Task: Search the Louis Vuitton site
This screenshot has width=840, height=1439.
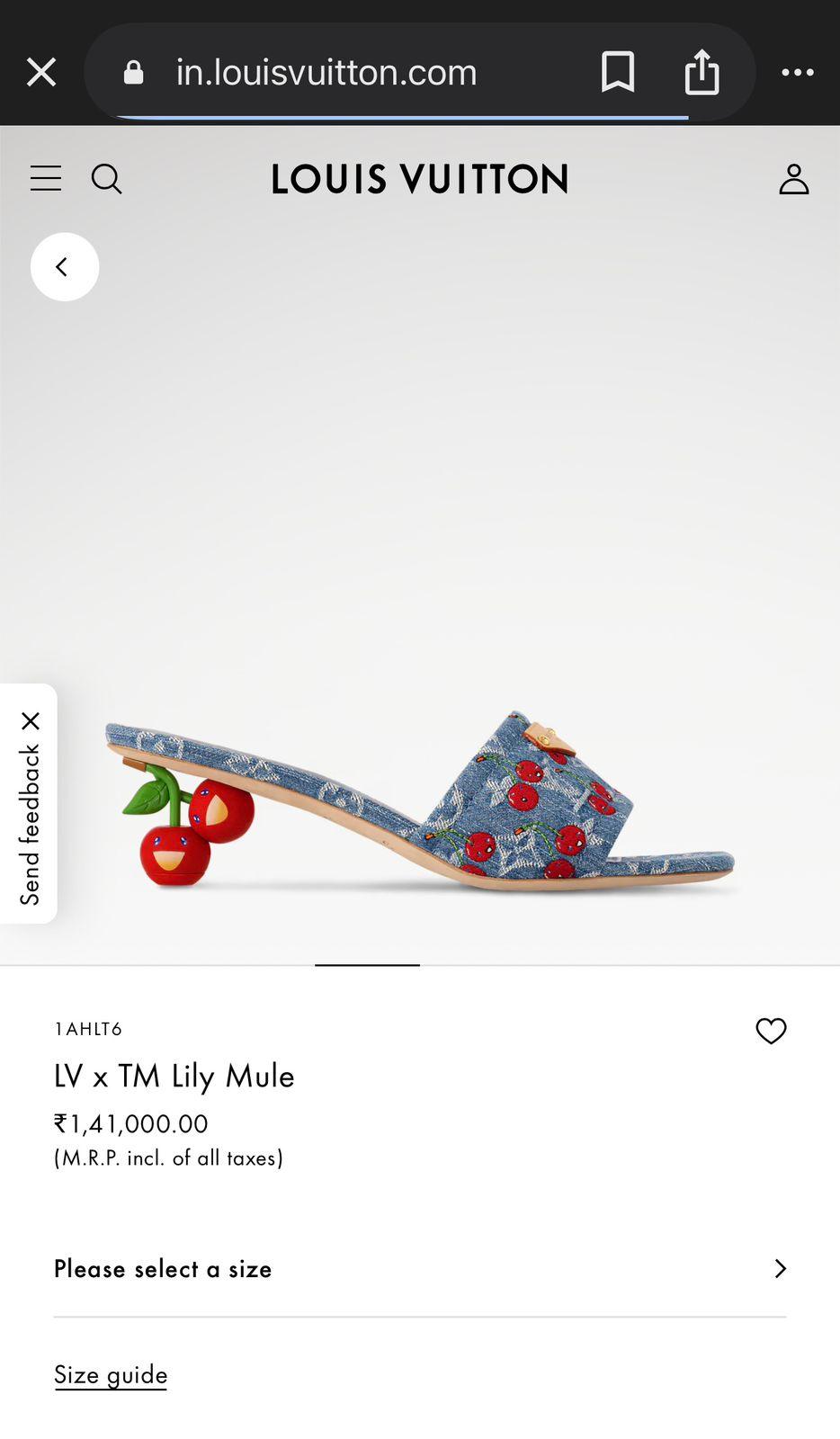Action: pyautogui.click(x=106, y=178)
